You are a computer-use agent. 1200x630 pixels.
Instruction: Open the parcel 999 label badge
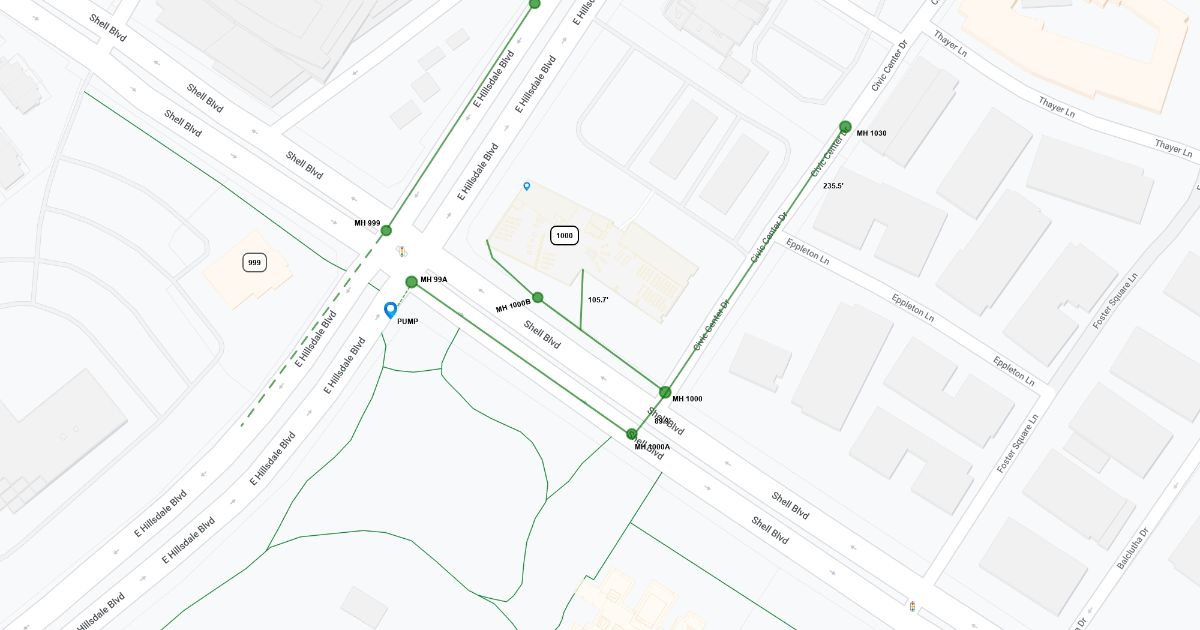254,263
